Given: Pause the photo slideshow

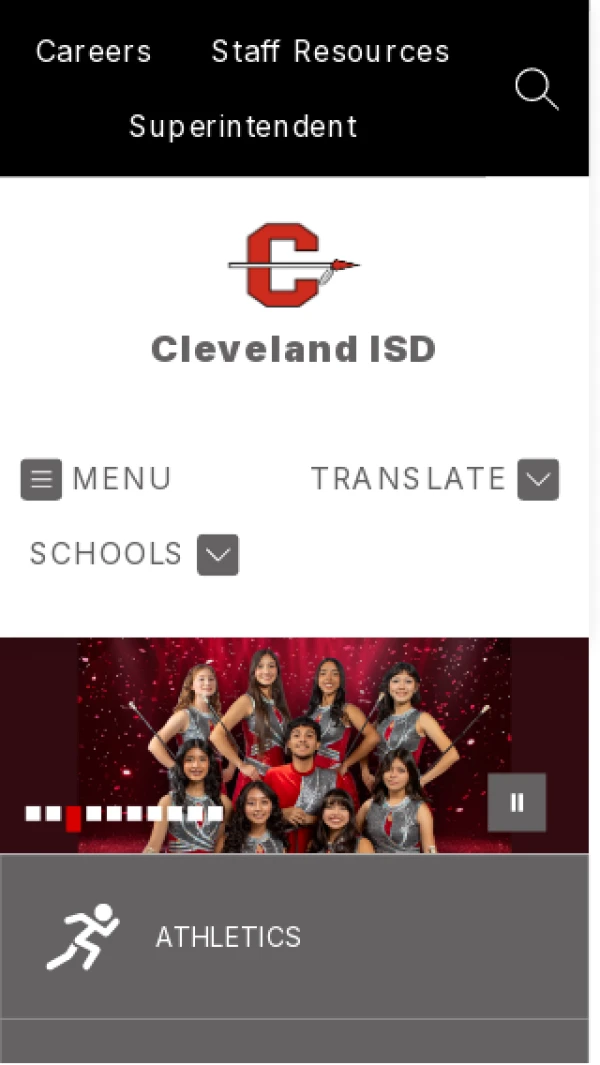Looking at the screenshot, I should pyautogui.click(x=516, y=802).
